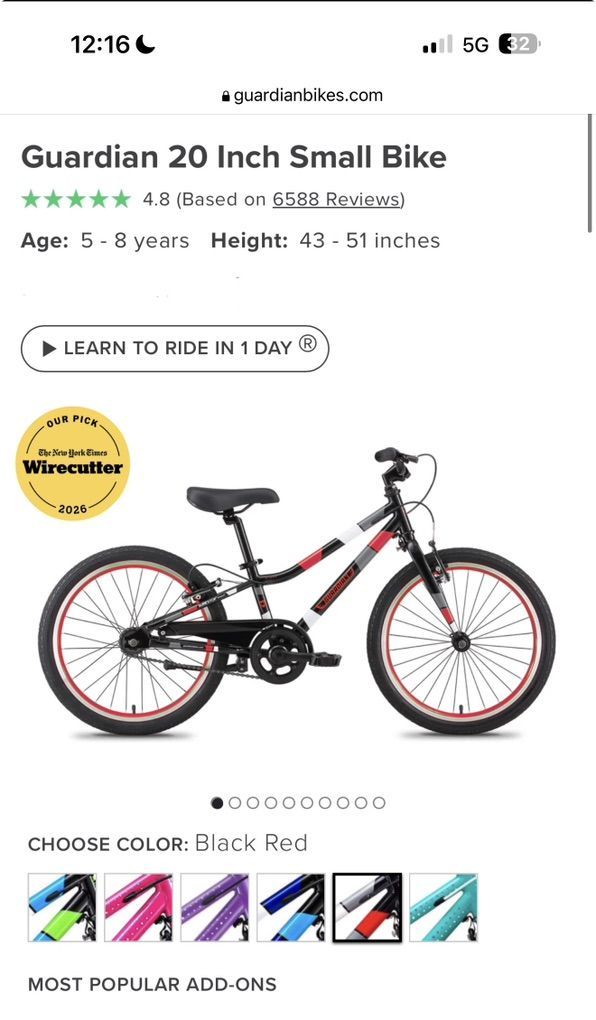Choose the teal color swatch
Image resolution: width=596 pixels, height=1020 pixels.
coord(443,907)
